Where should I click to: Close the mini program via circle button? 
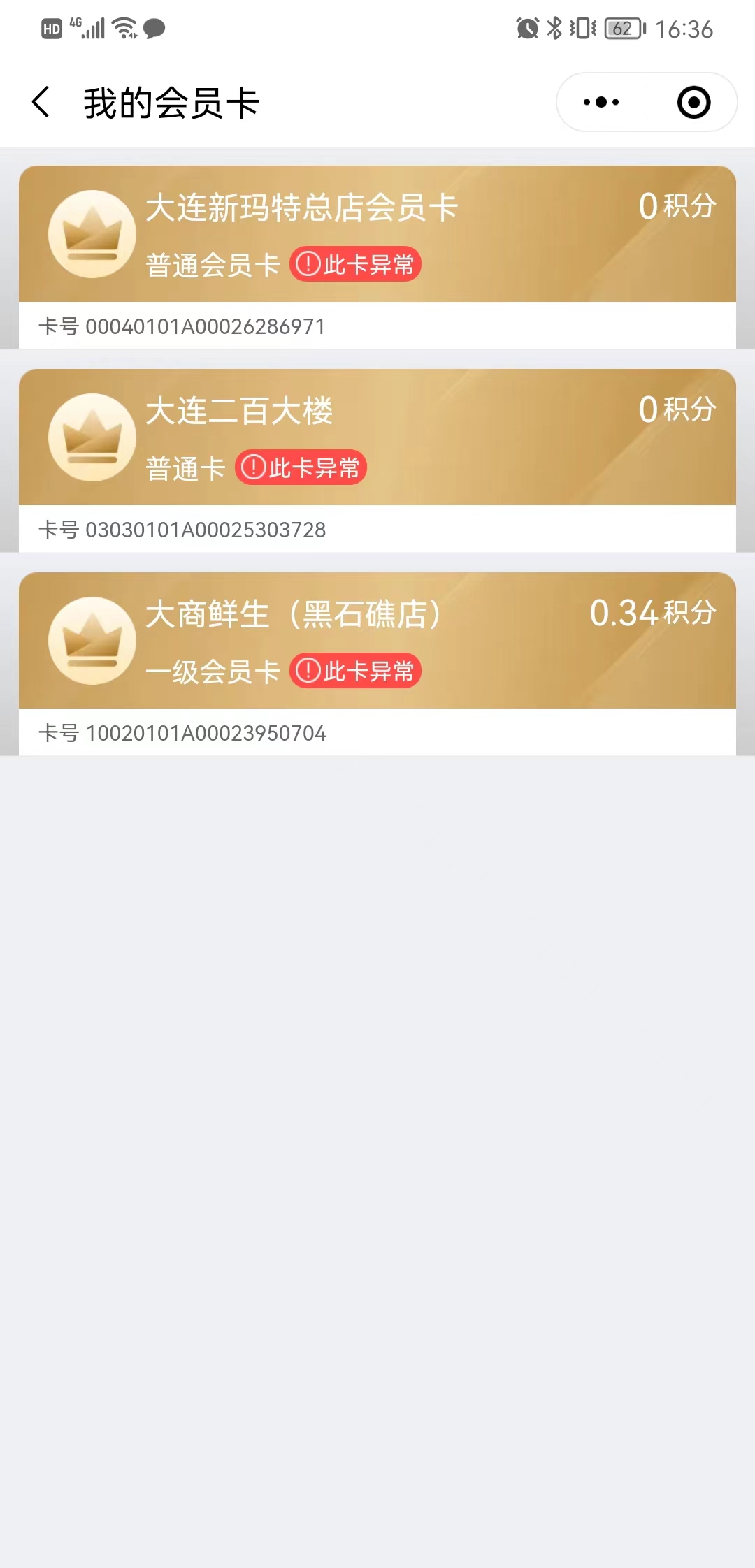point(693,103)
